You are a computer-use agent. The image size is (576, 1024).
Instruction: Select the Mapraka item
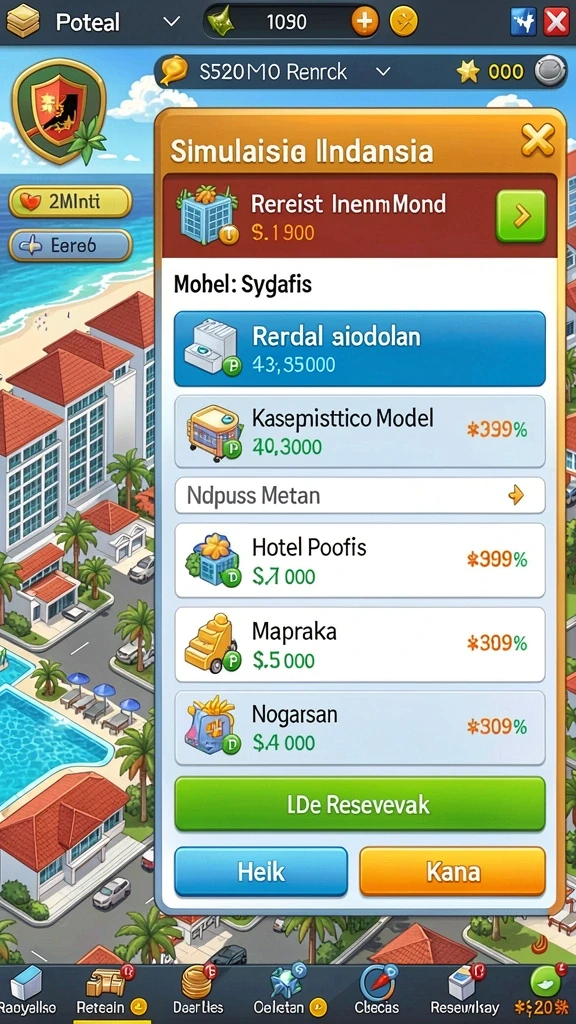pos(359,645)
